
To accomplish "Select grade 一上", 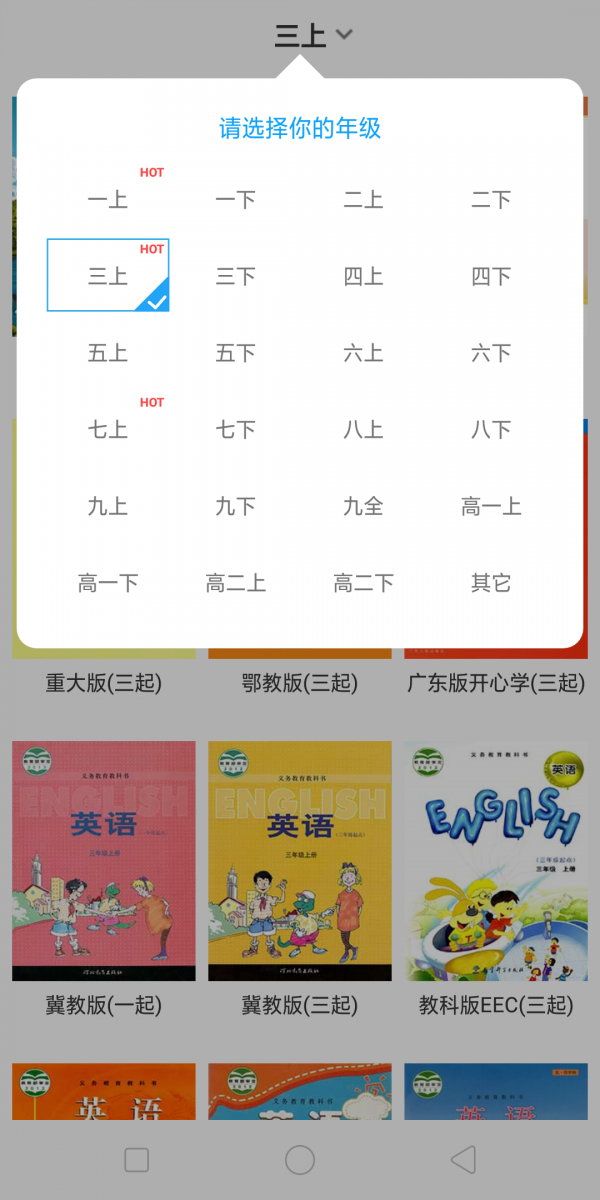I will pos(108,200).
